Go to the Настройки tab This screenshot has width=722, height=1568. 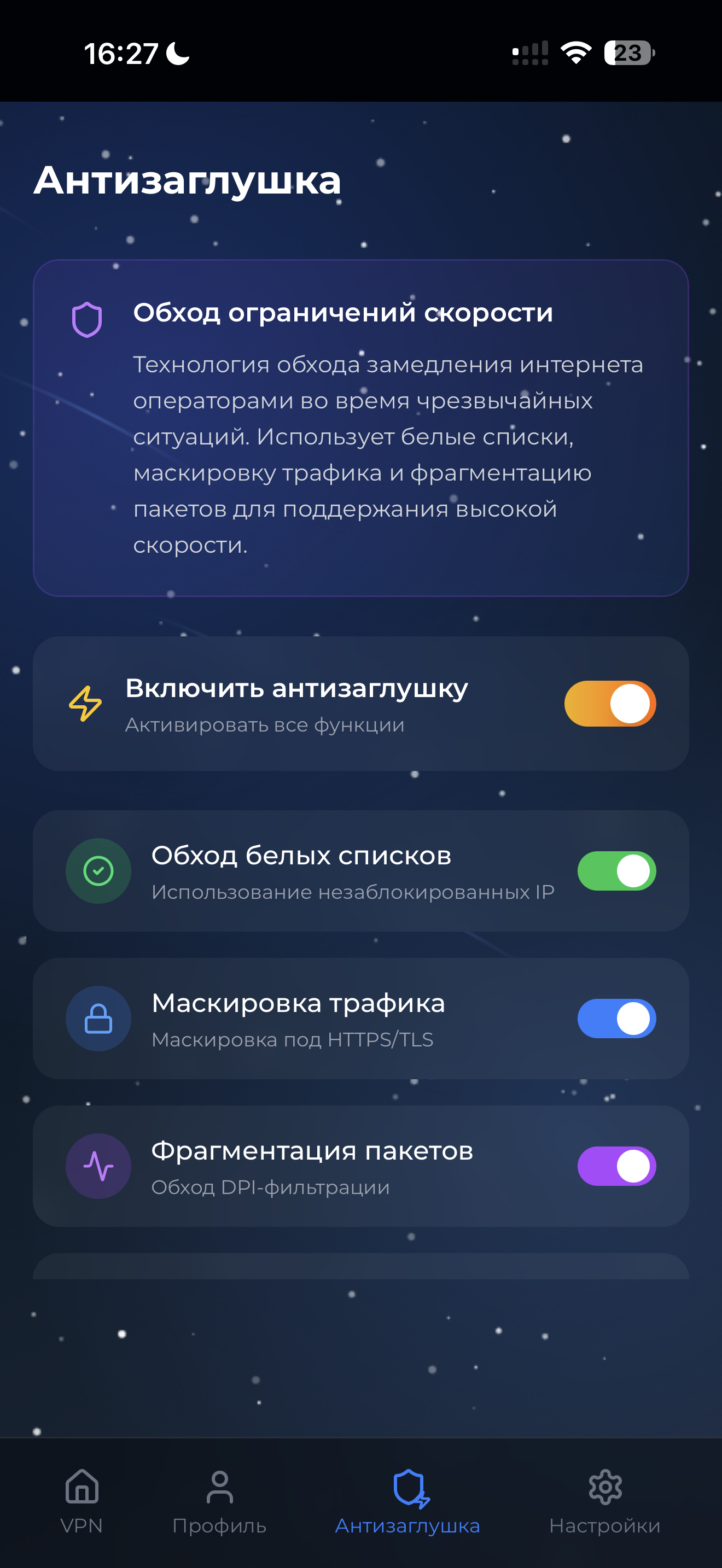pos(604,1500)
